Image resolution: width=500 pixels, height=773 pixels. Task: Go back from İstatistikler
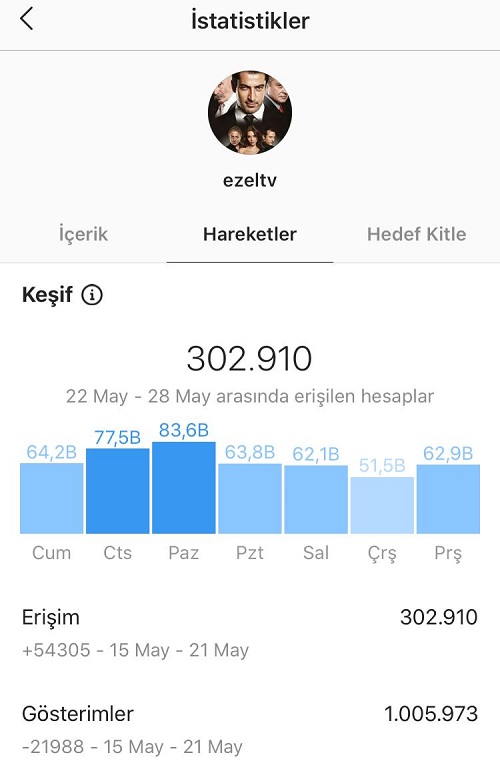point(27,20)
